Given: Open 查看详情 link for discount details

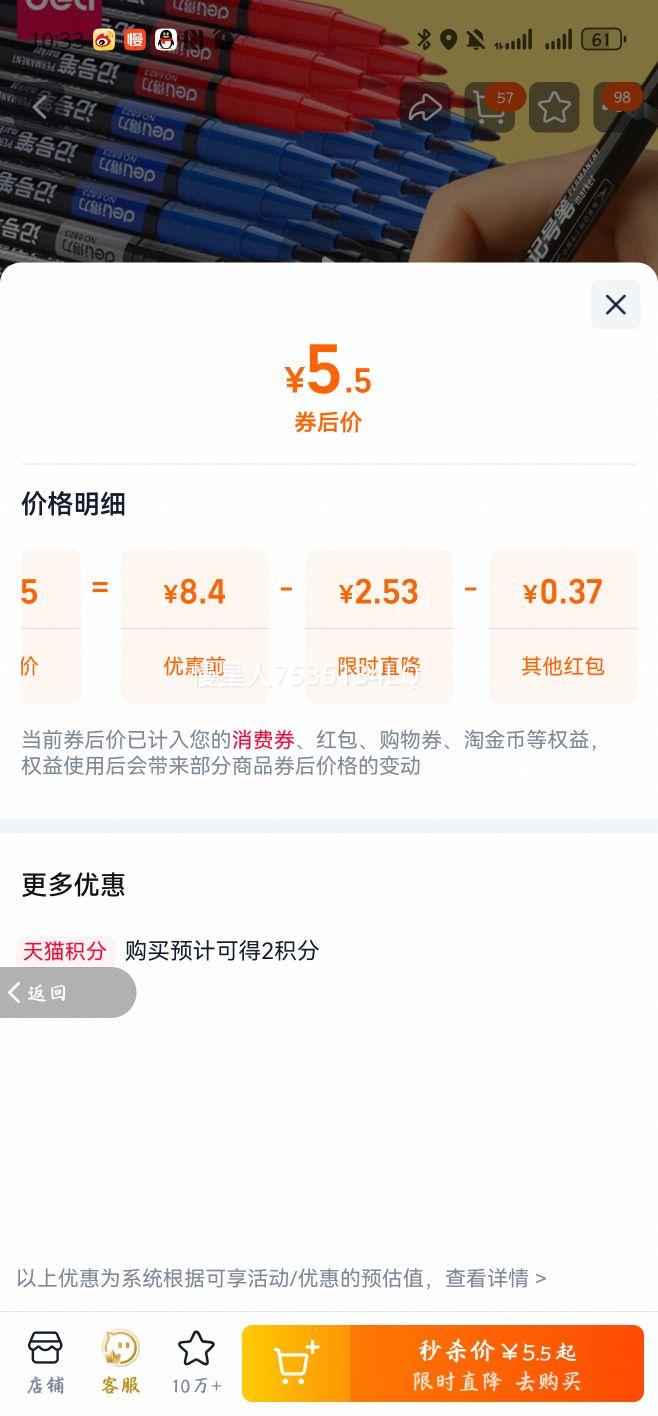Looking at the screenshot, I should (x=496, y=1278).
